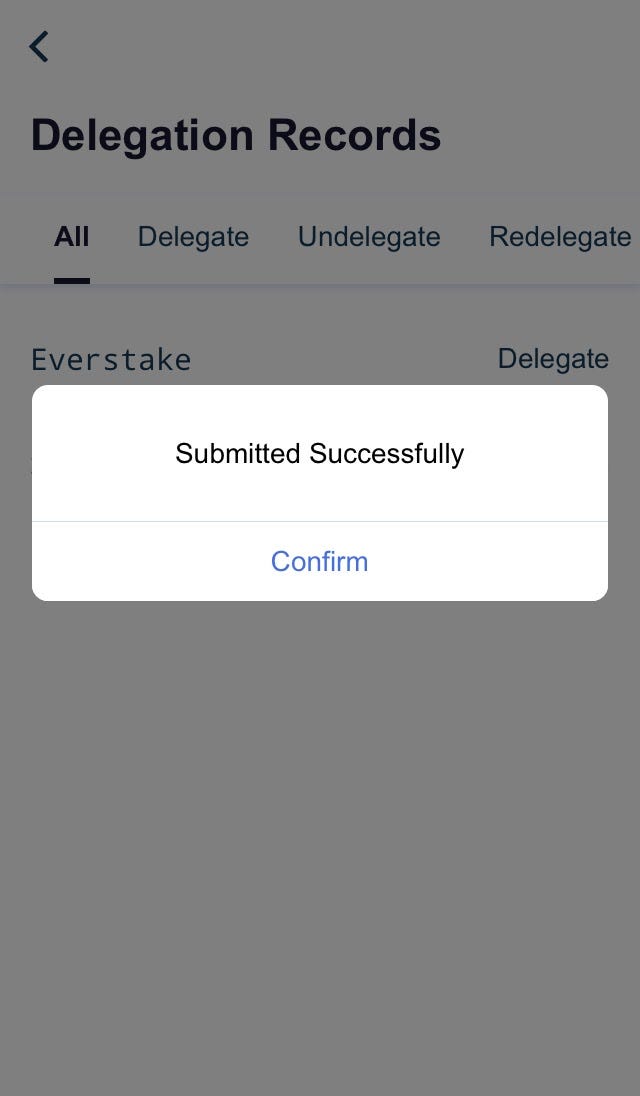The width and height of the screenshot is (640, 1096).
Task: Open the Everstake delegation record
Action: point(111,359)
